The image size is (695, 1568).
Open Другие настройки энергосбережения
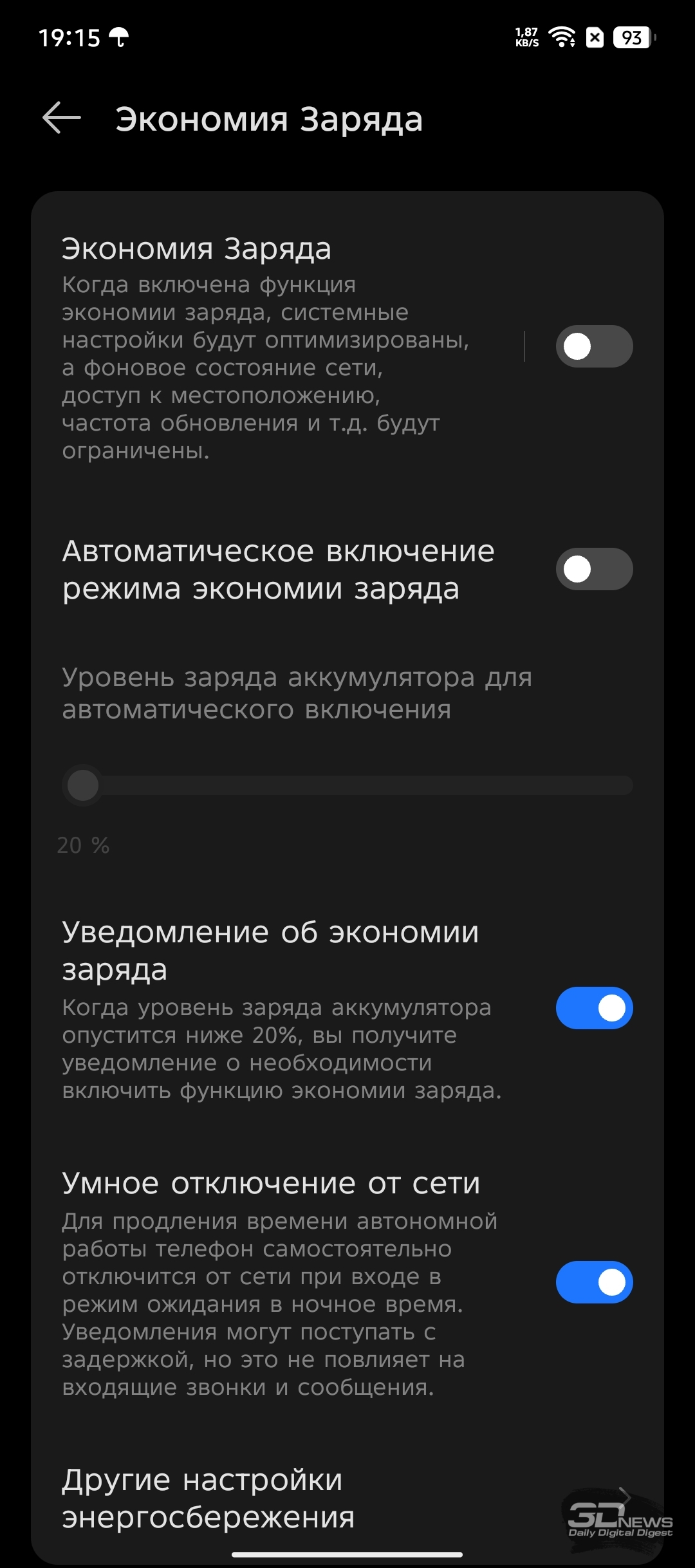(347, 1498)
